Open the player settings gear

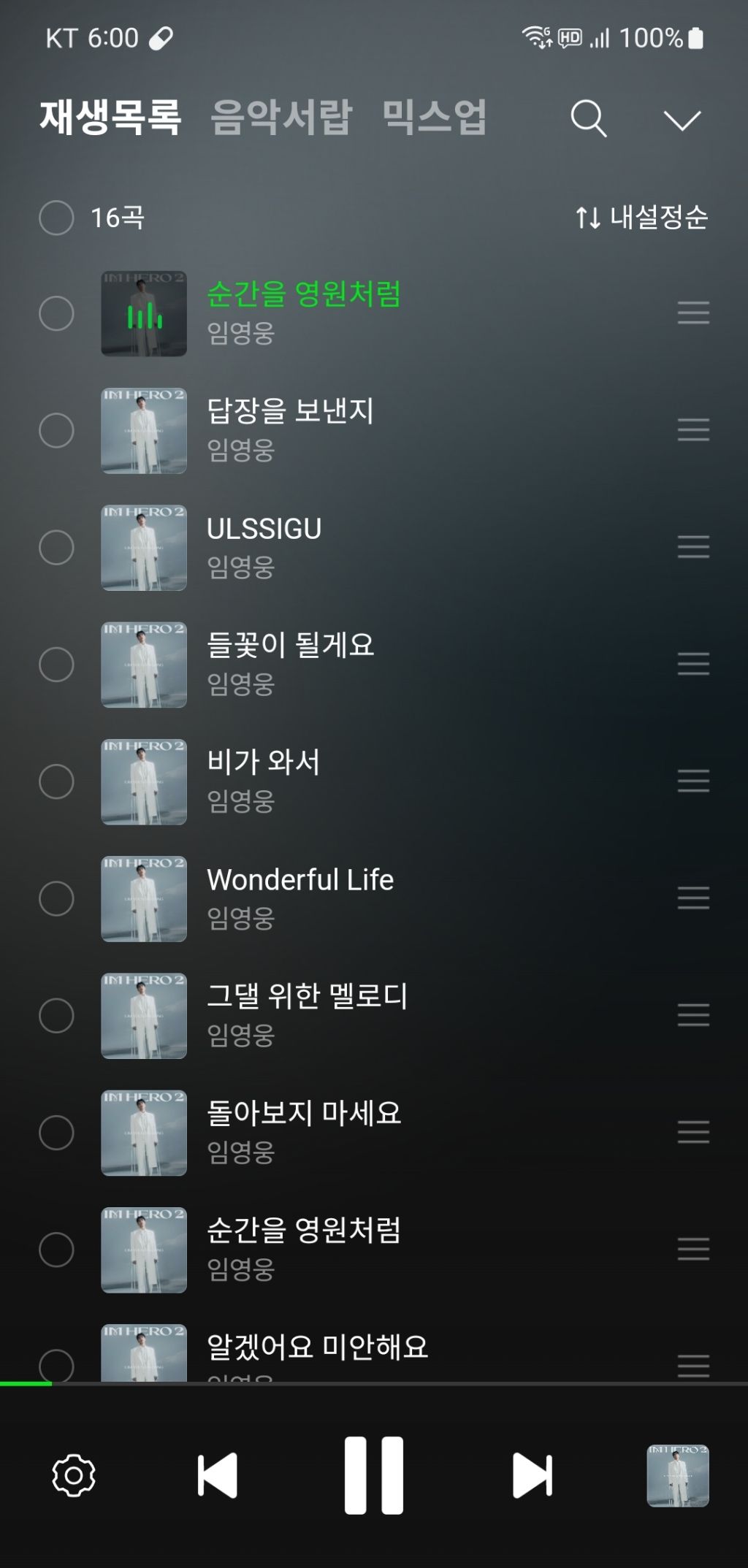(x=74, y=1475)
